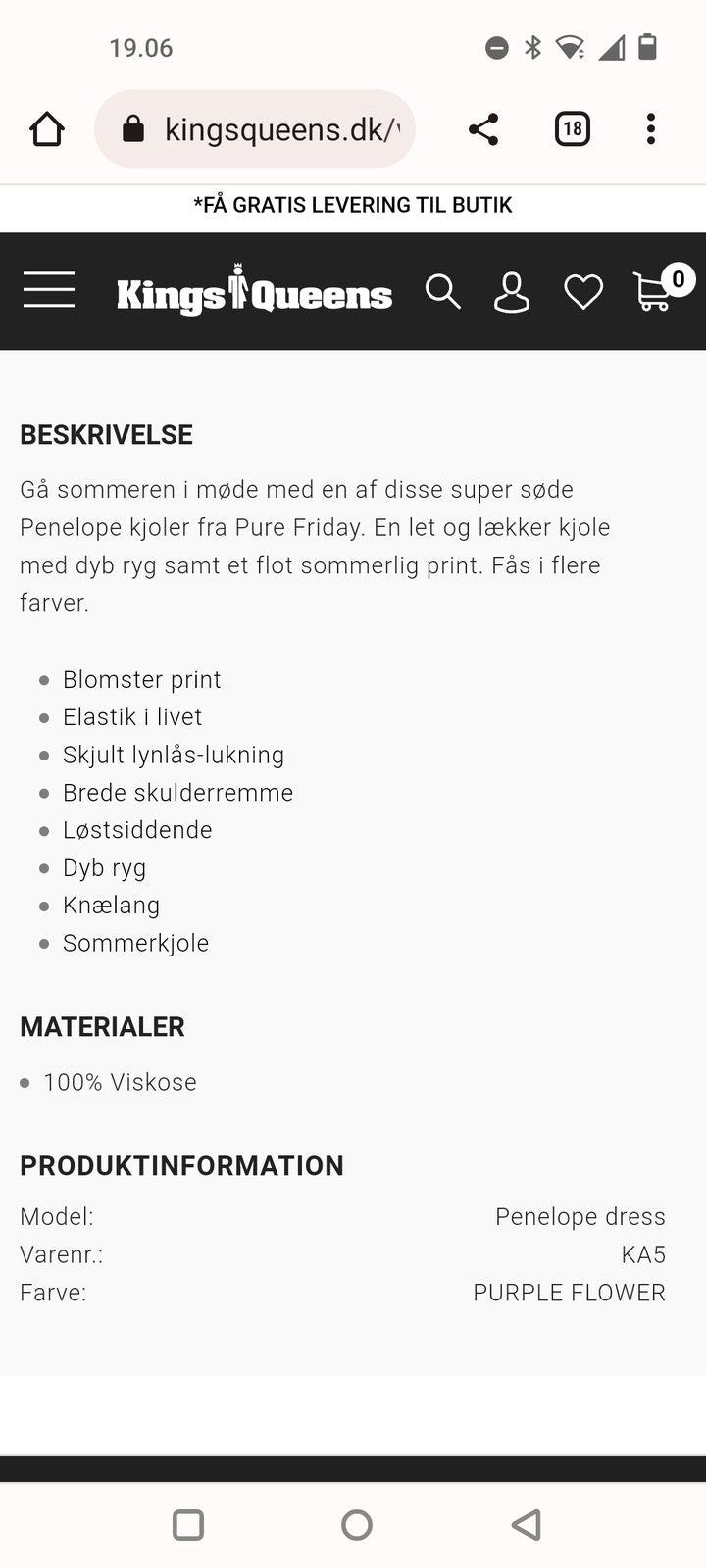This screenshot has height=1568, width=706.
Task: Open the hamburger navigation menu
Action: [x=49, y=290]
